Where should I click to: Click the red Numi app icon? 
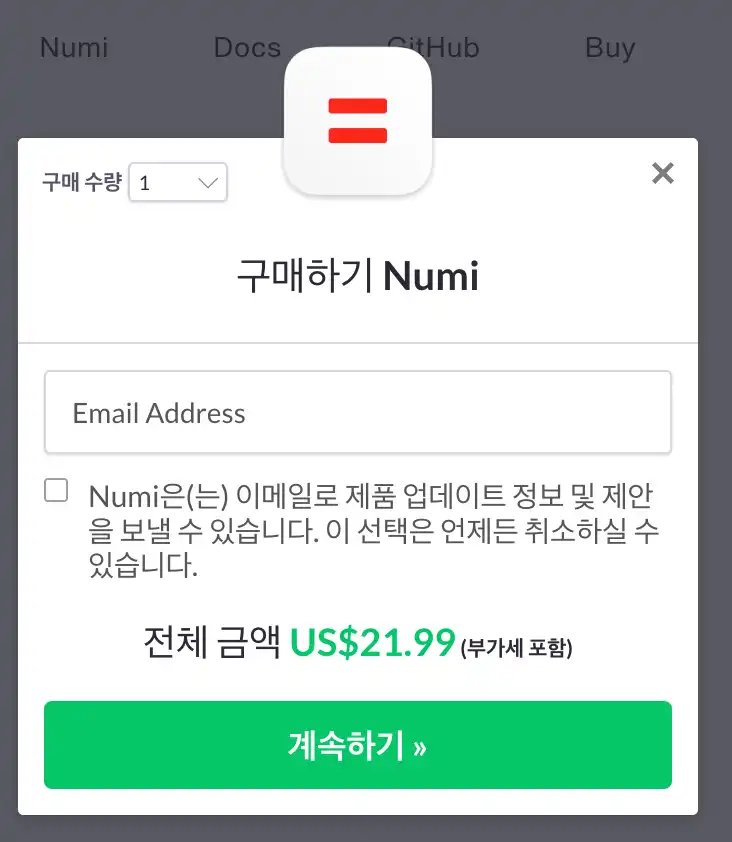(x=357, y=121)
